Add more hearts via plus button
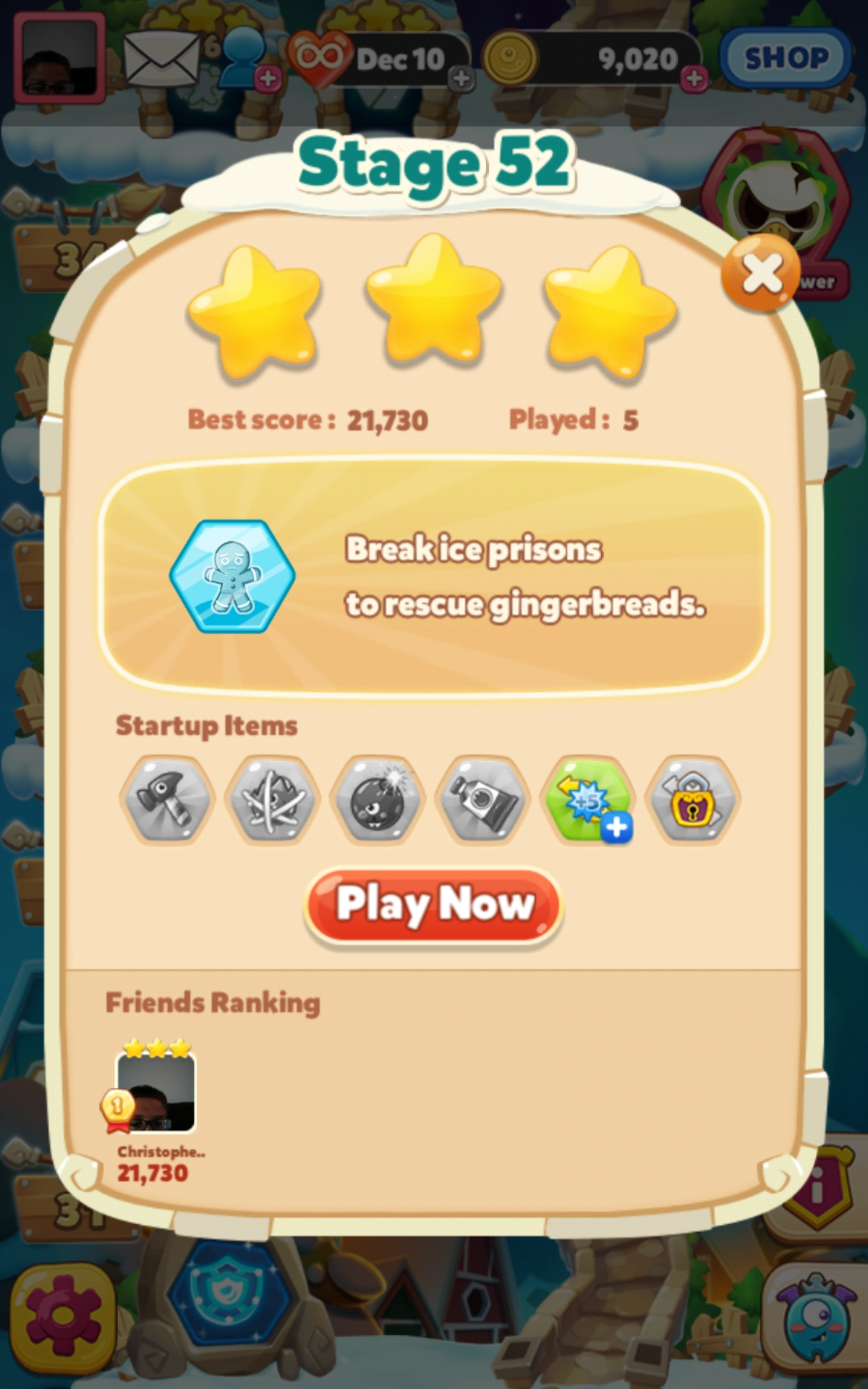868x1389 pixels. (461, 78)
